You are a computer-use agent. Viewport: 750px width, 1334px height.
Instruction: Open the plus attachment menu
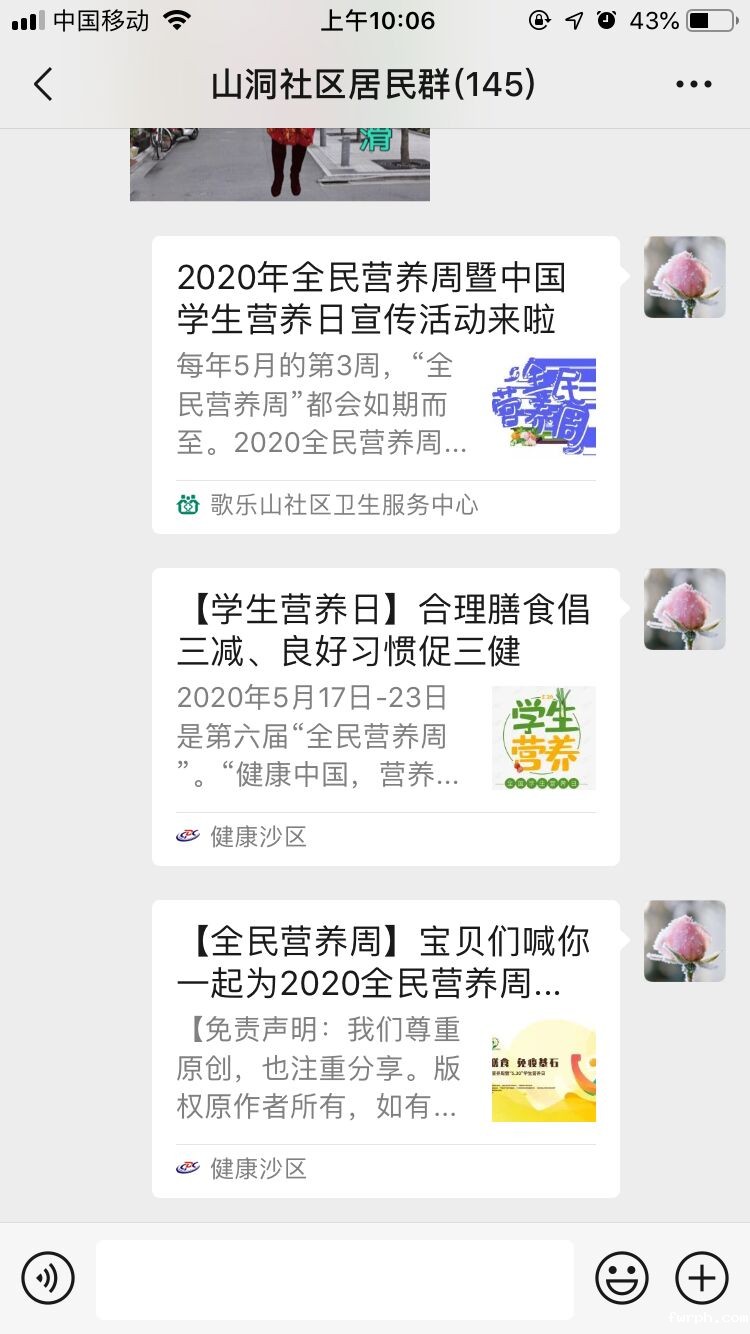point(702,1278)
